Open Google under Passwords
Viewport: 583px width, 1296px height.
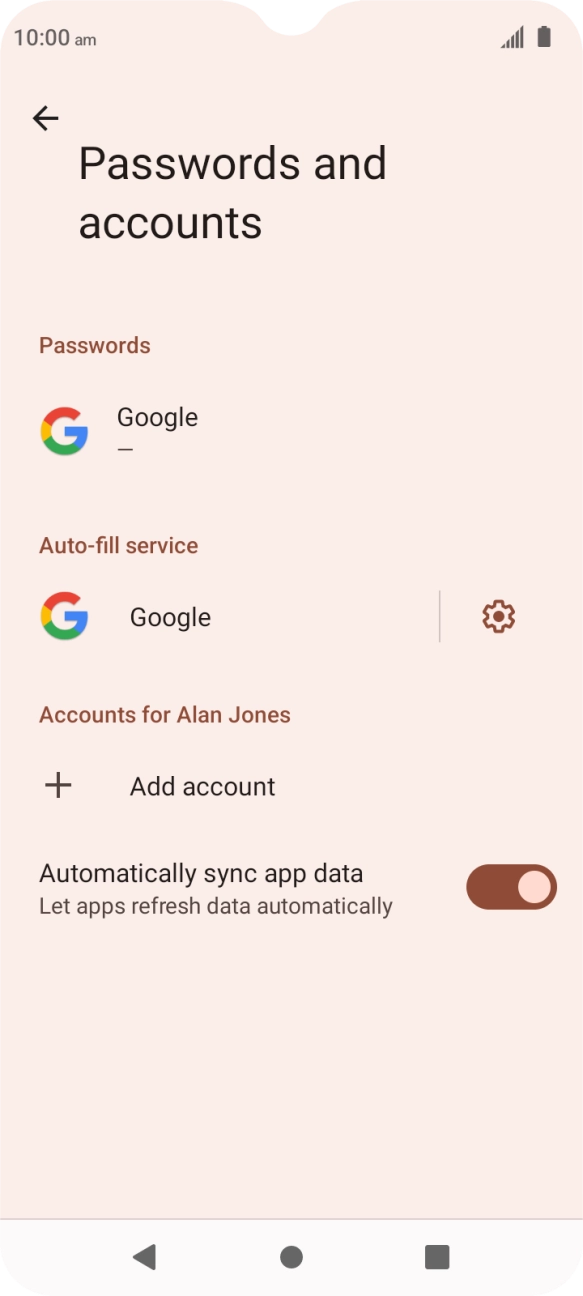point(291,432)
